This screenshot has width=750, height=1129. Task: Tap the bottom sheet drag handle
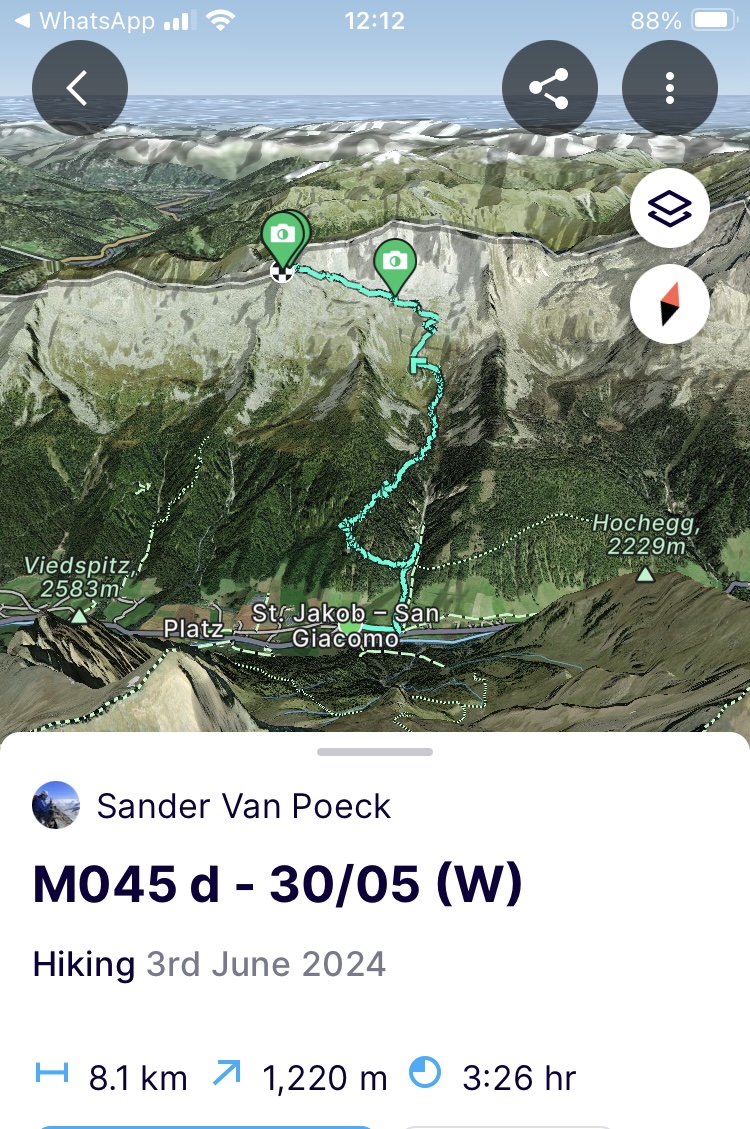pos(375,752)
